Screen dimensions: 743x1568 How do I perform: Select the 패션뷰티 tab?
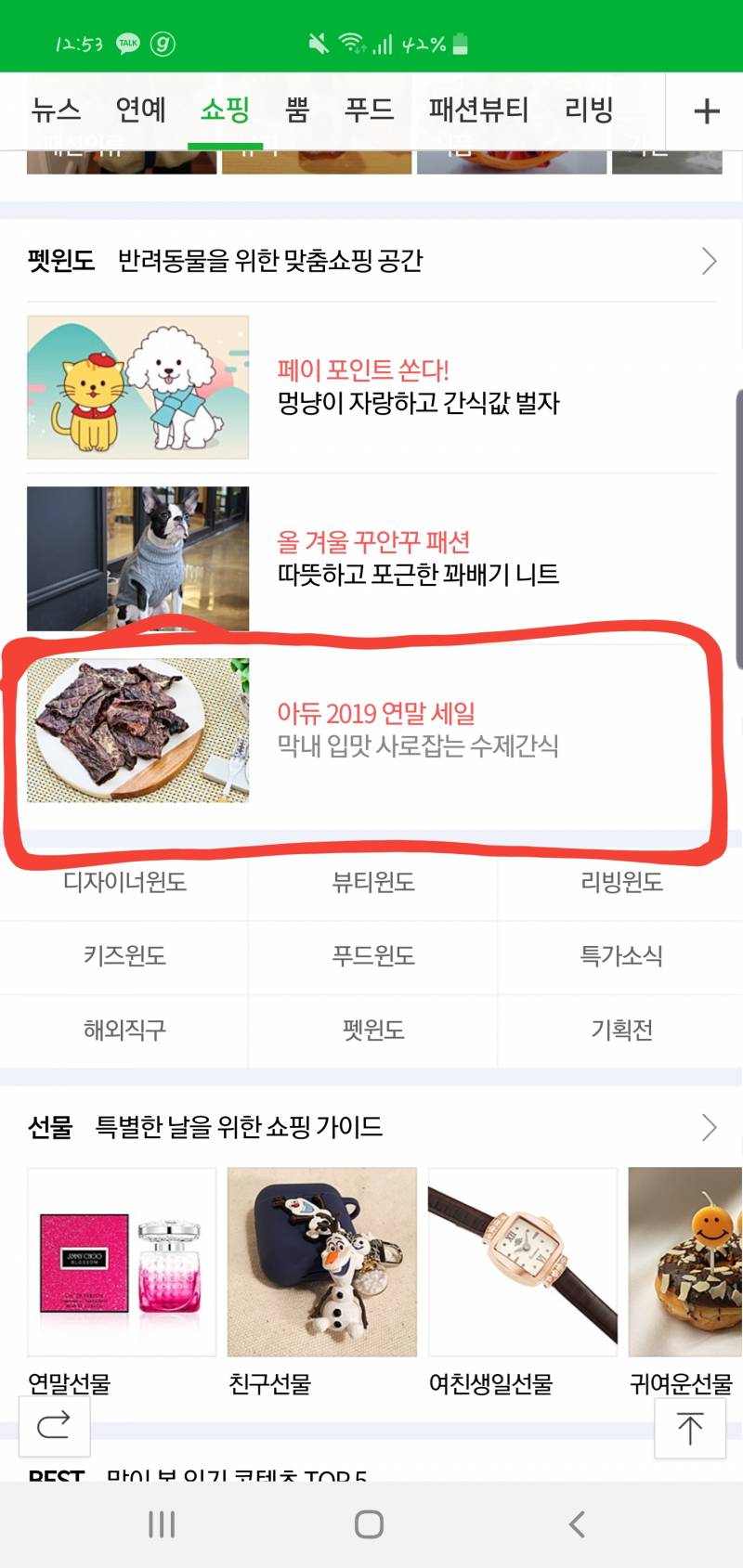pyautogui.click(x=476, y=110)
